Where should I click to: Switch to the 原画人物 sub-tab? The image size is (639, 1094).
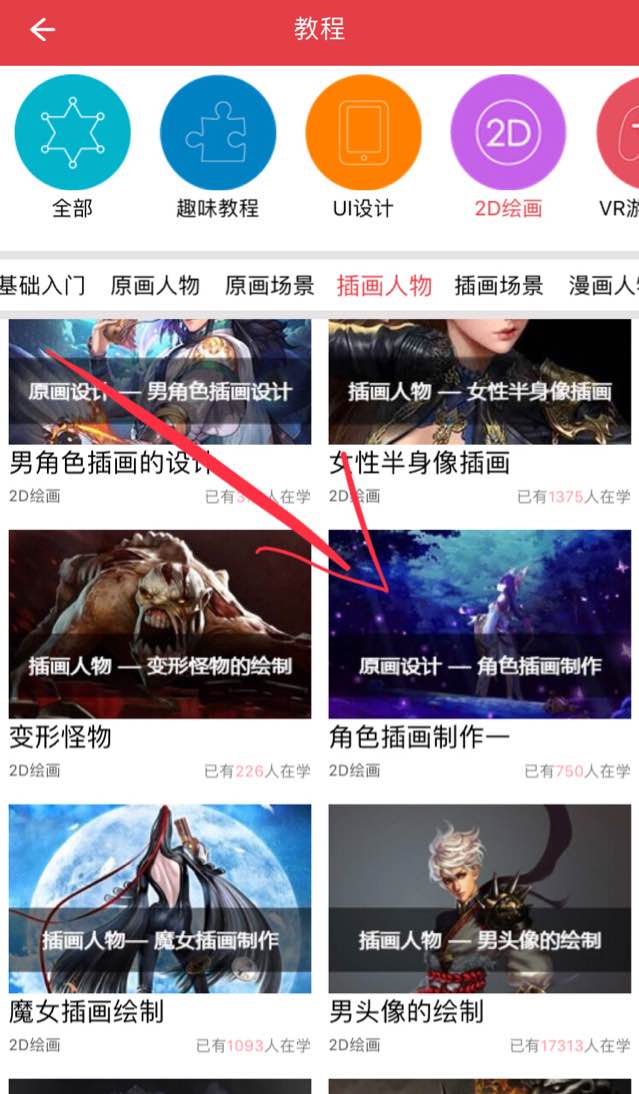pyautogui.click(x=155, y=286)
